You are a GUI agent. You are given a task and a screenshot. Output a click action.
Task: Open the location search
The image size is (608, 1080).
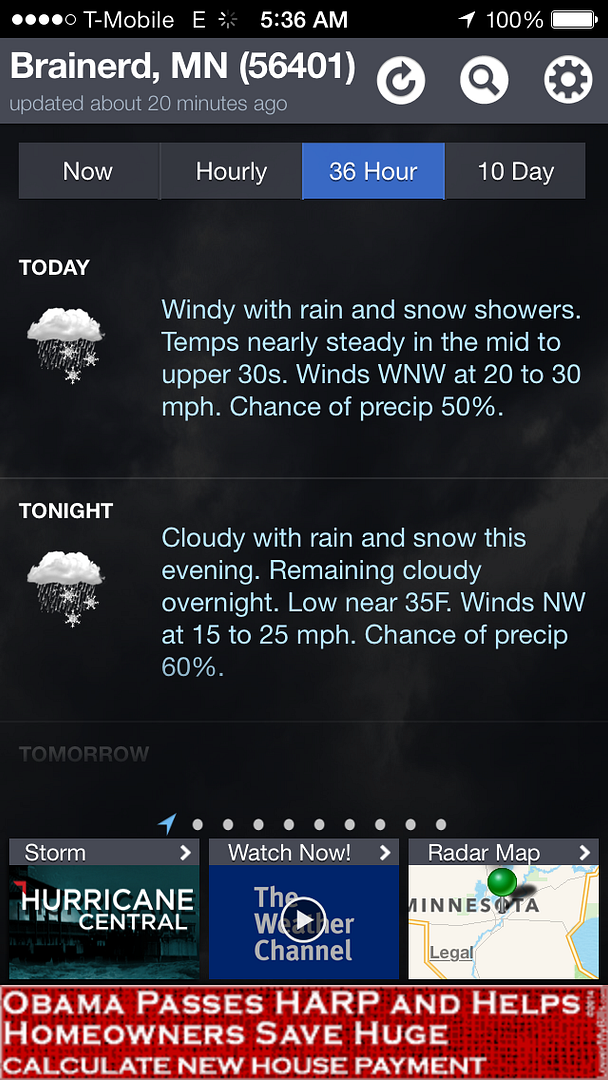click(484, 80)
